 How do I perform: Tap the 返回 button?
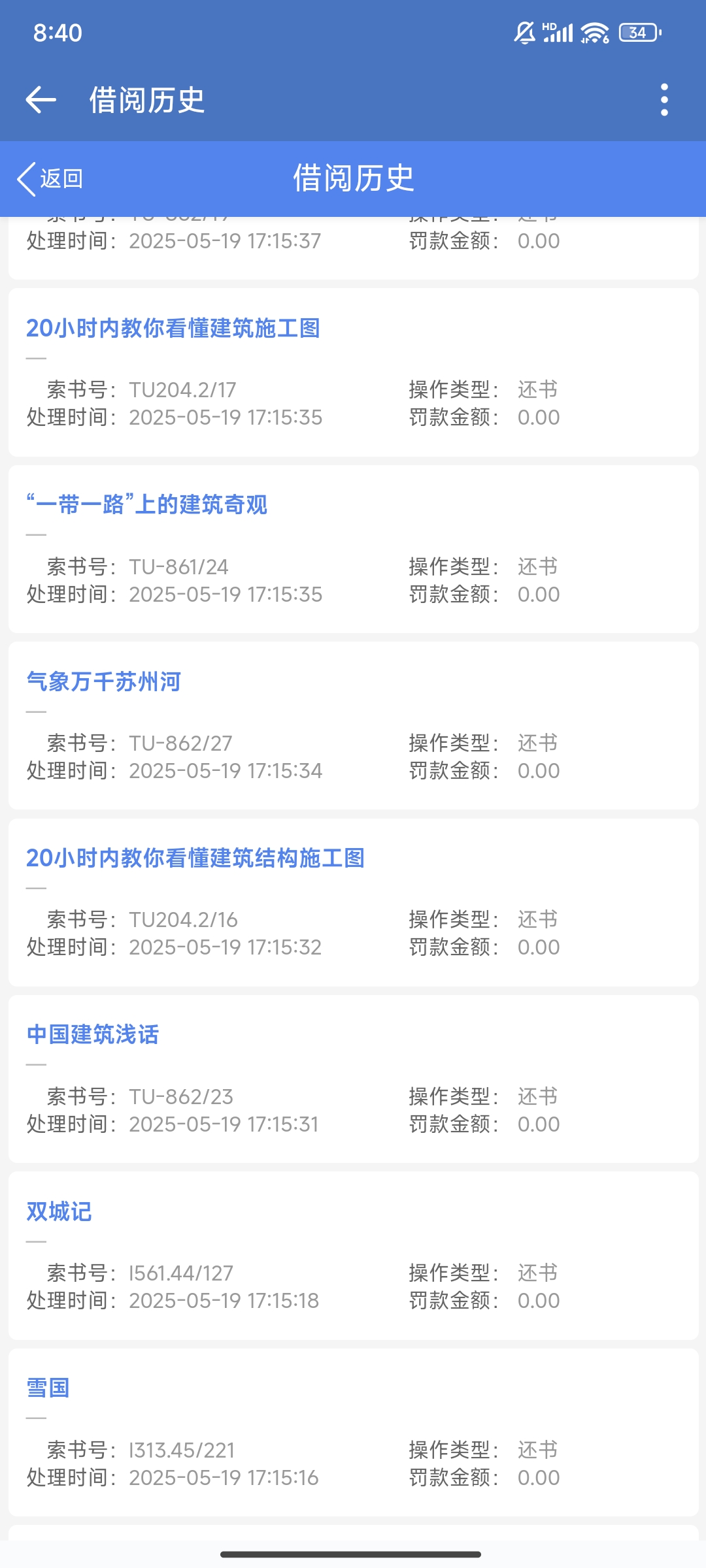point(50,178)
